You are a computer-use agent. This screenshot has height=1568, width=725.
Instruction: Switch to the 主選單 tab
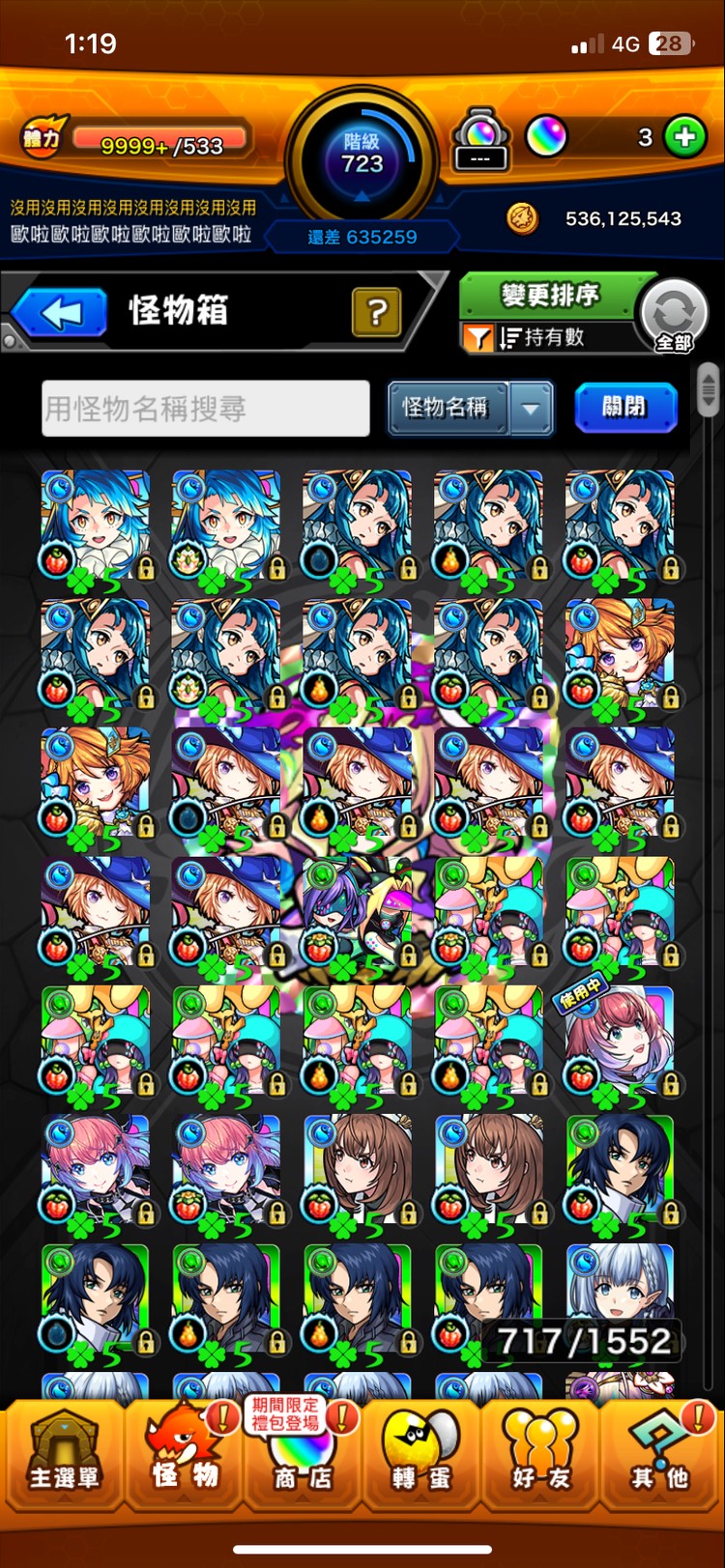point(64,1455)
